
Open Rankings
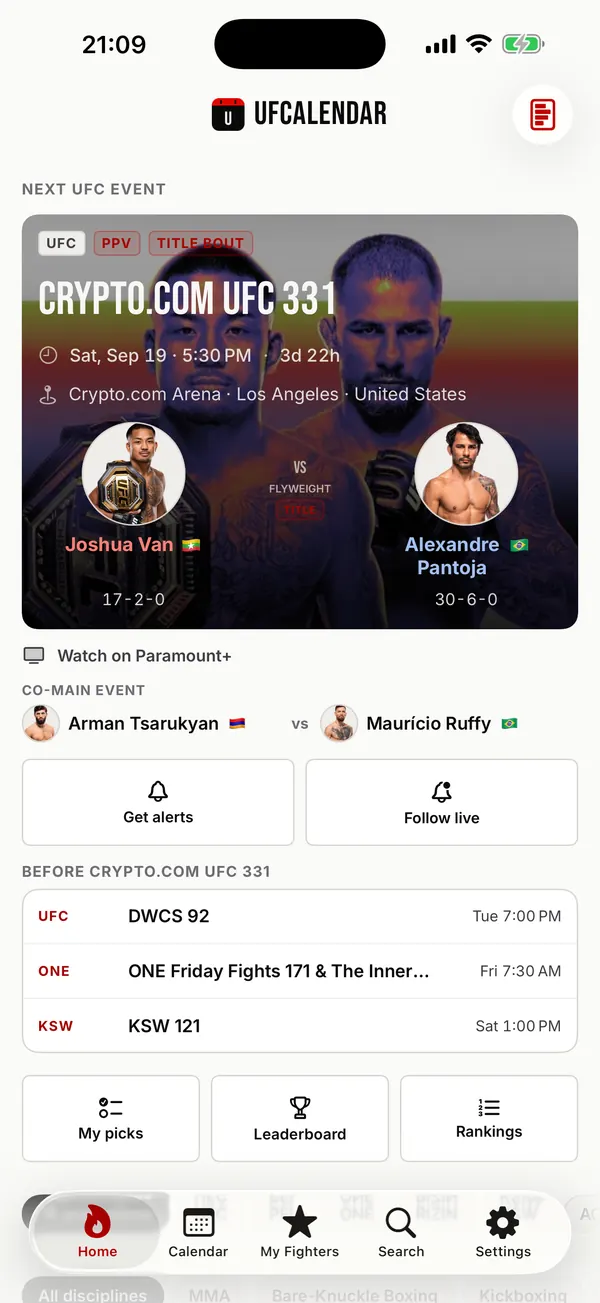[x=489, y=1118]
